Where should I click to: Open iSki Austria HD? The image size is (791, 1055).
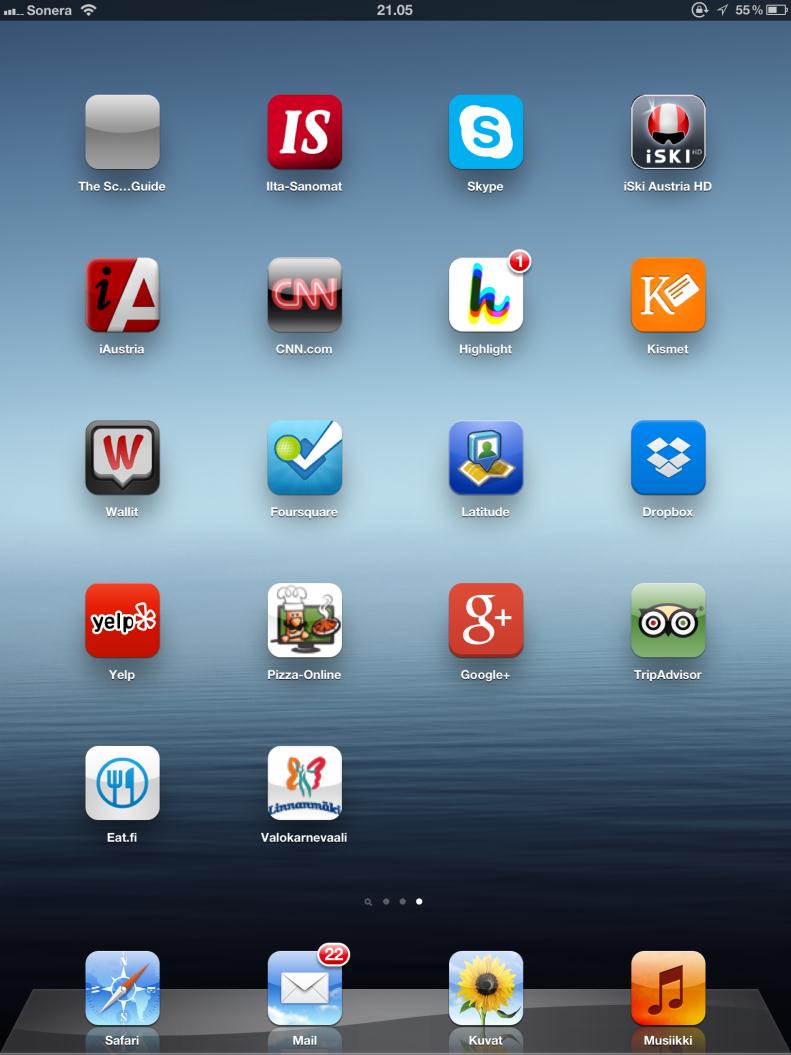point(668,132)
